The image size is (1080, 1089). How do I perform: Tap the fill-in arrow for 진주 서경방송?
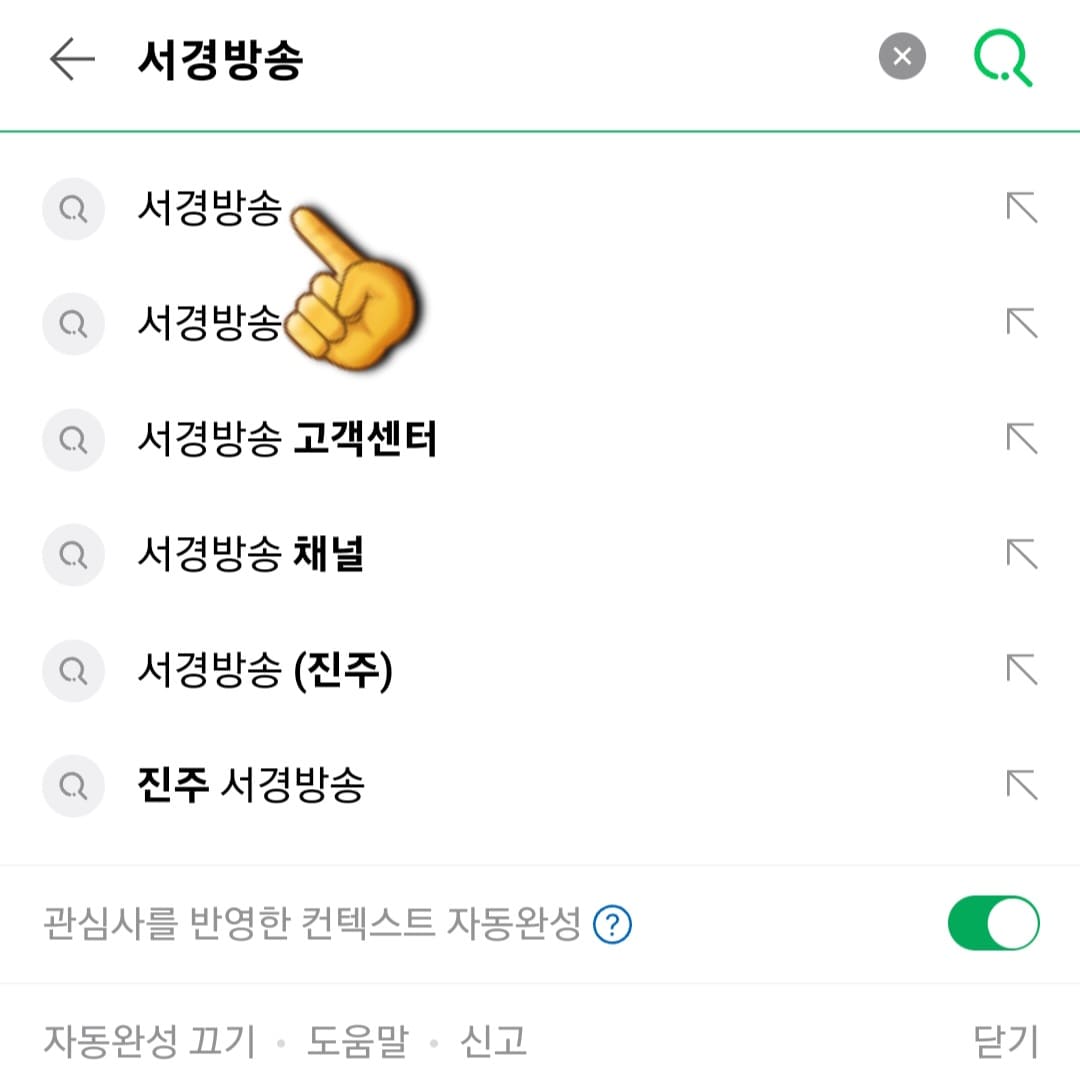click(x=1021, y=786)
